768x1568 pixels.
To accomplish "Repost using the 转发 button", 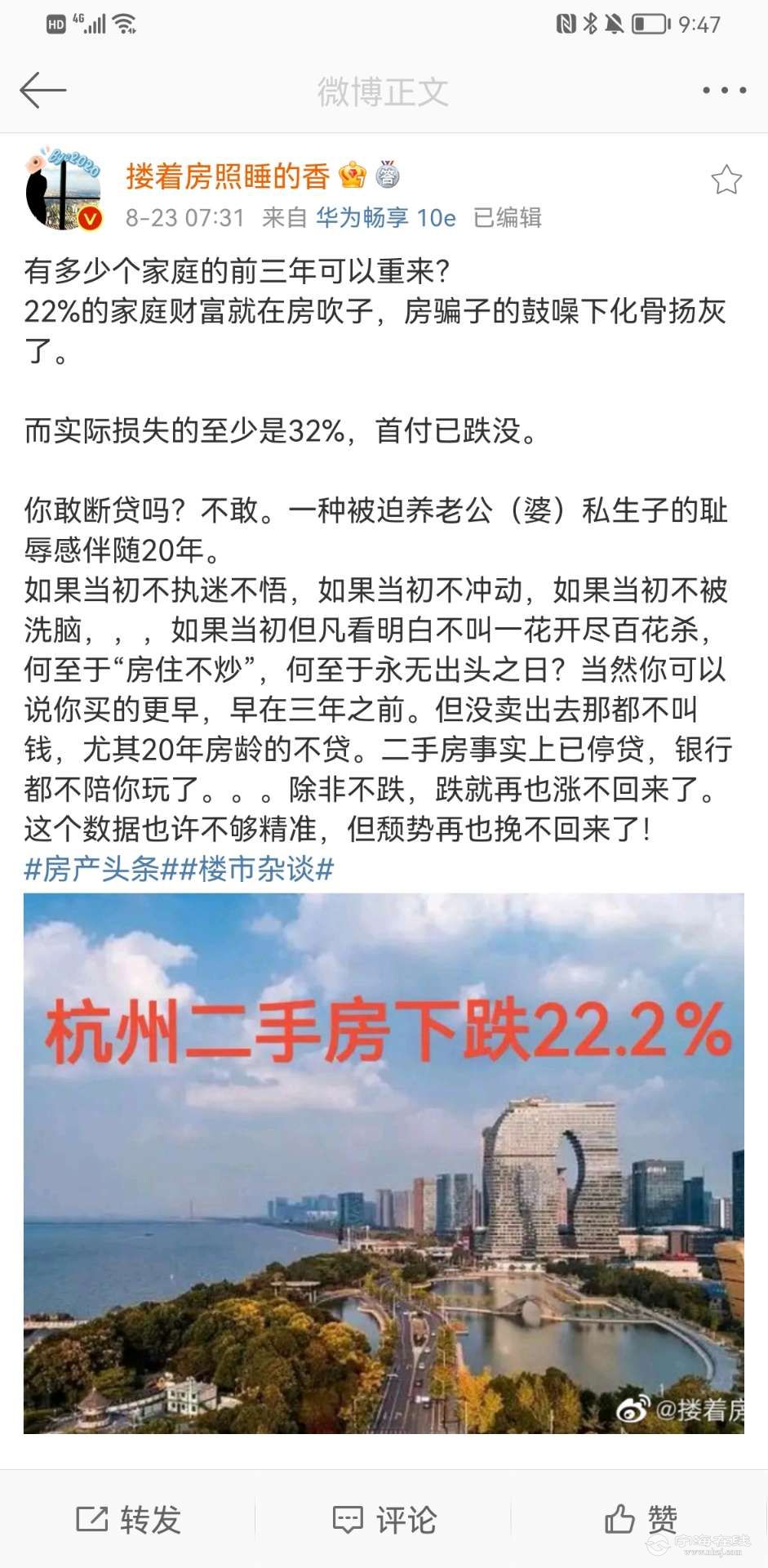I will click(x=128, y=1519).
